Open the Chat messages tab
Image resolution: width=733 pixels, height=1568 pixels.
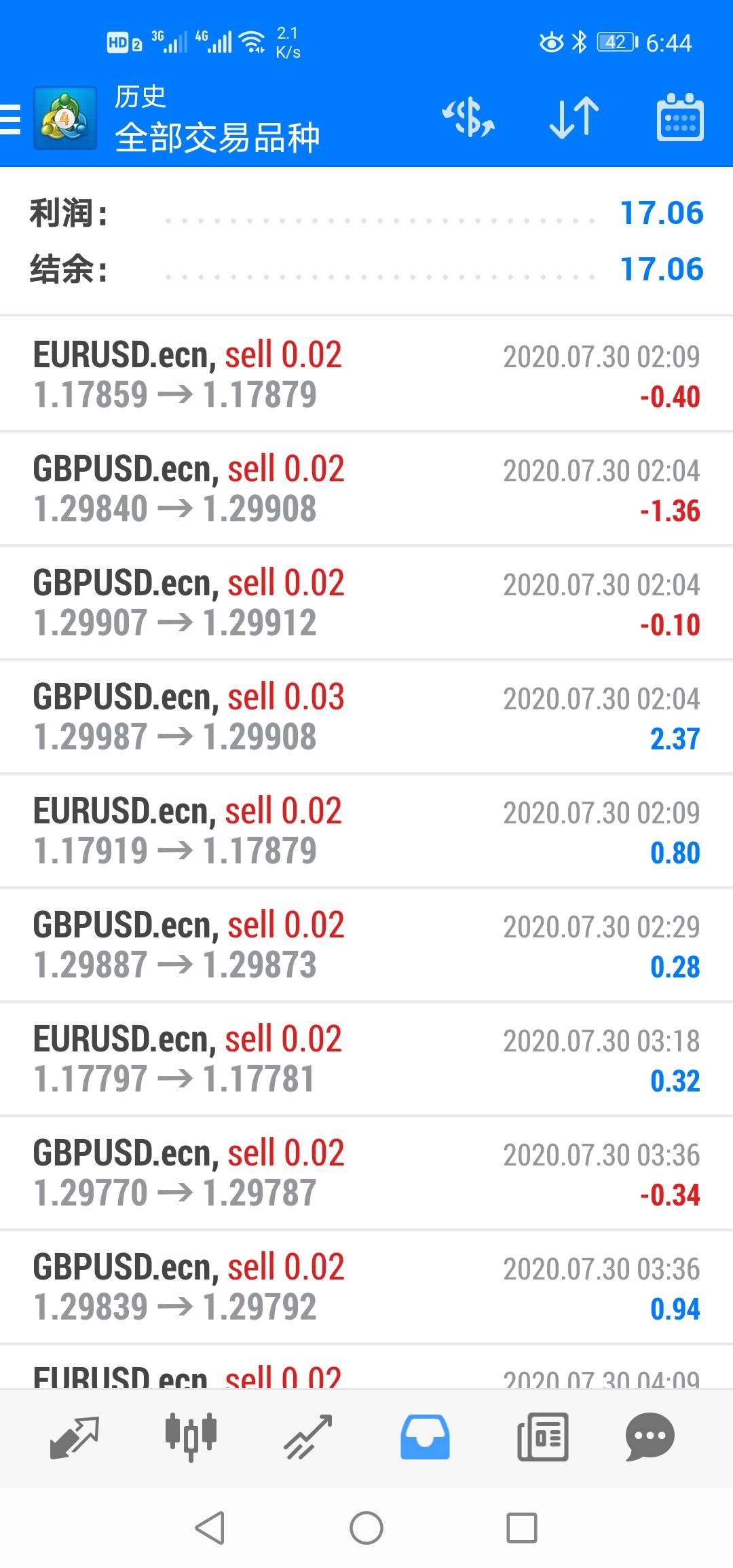(x=650, y=1436)
